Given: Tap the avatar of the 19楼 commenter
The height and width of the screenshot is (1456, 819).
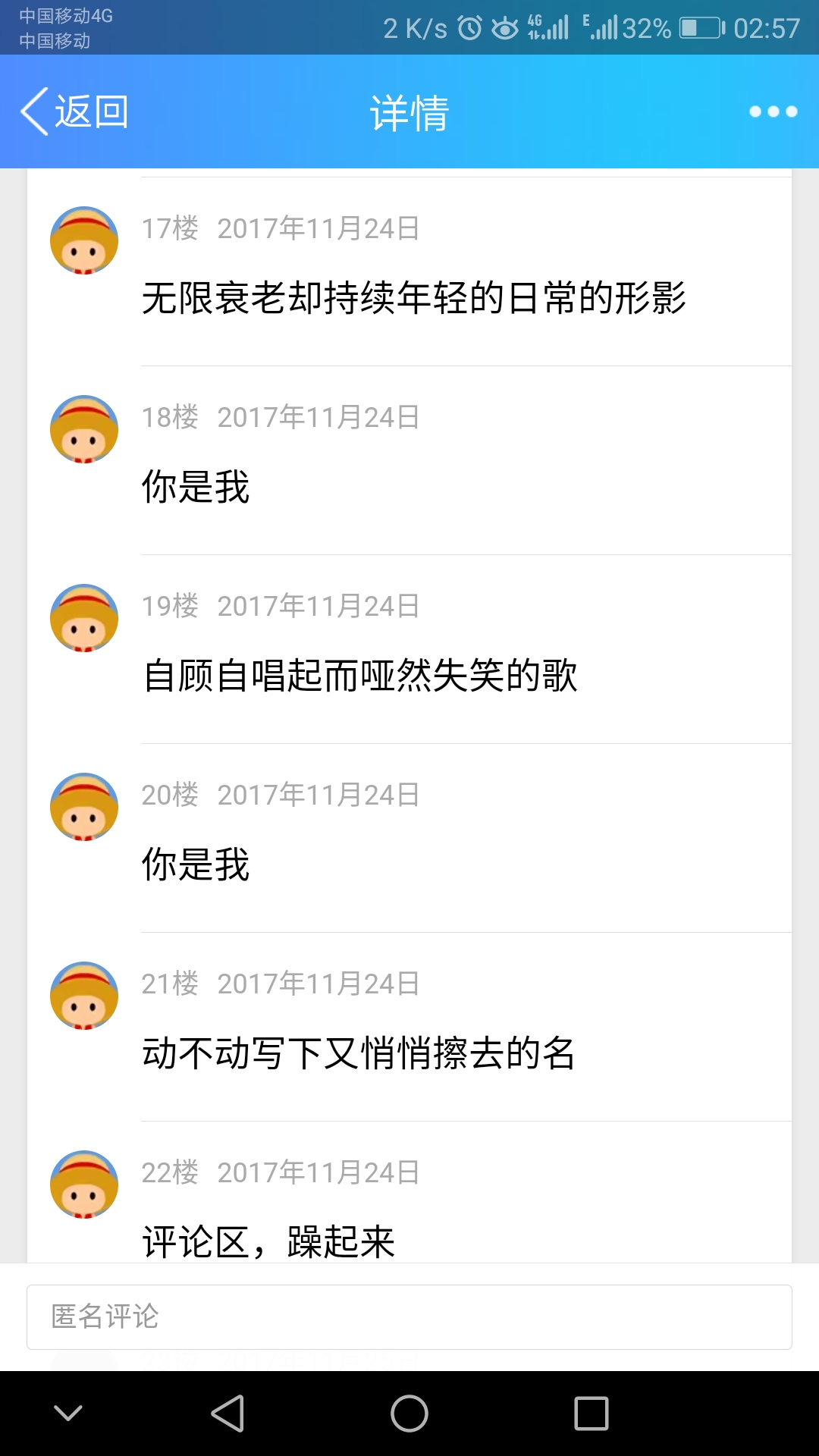Looking at the screenshot, I should tap(84, 618).
